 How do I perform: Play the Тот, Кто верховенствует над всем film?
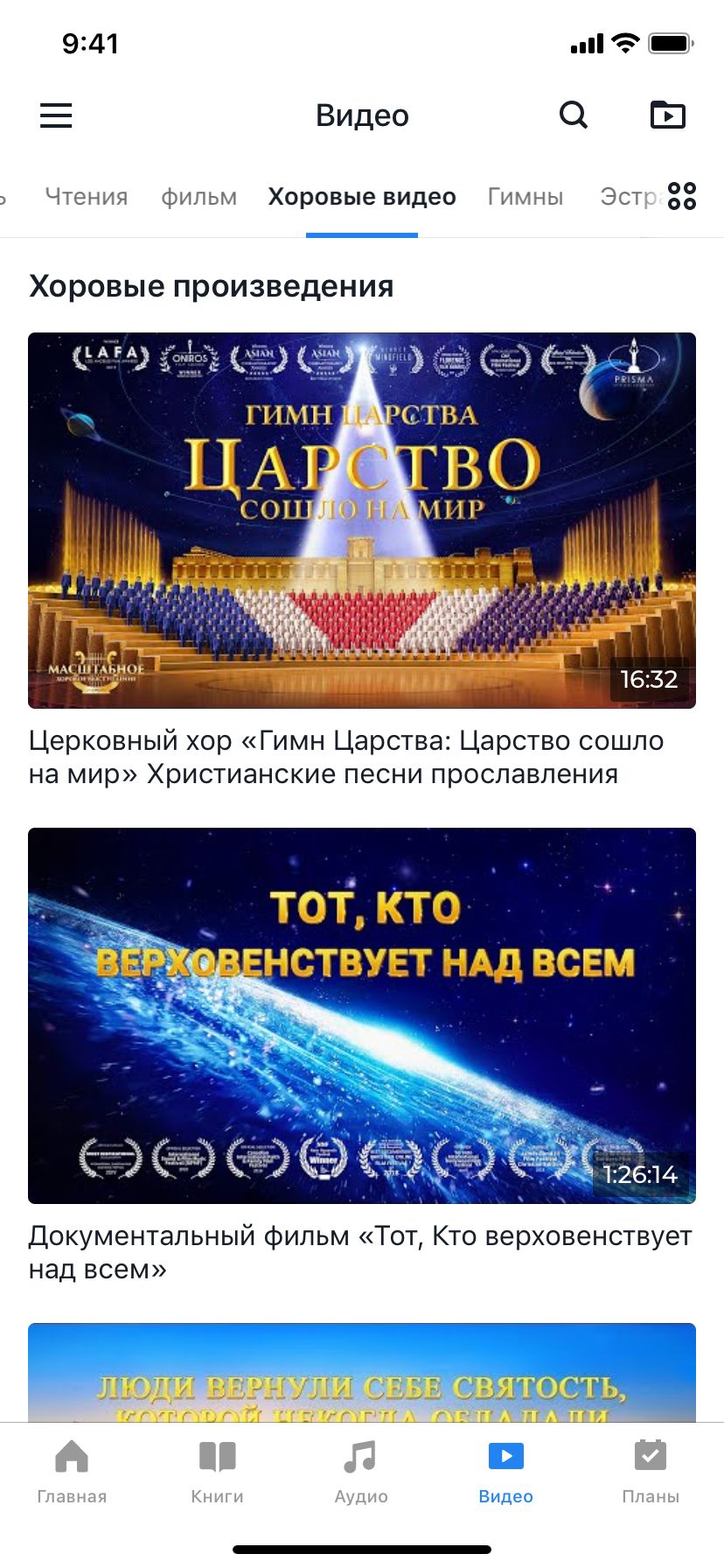pos(362,1015)
